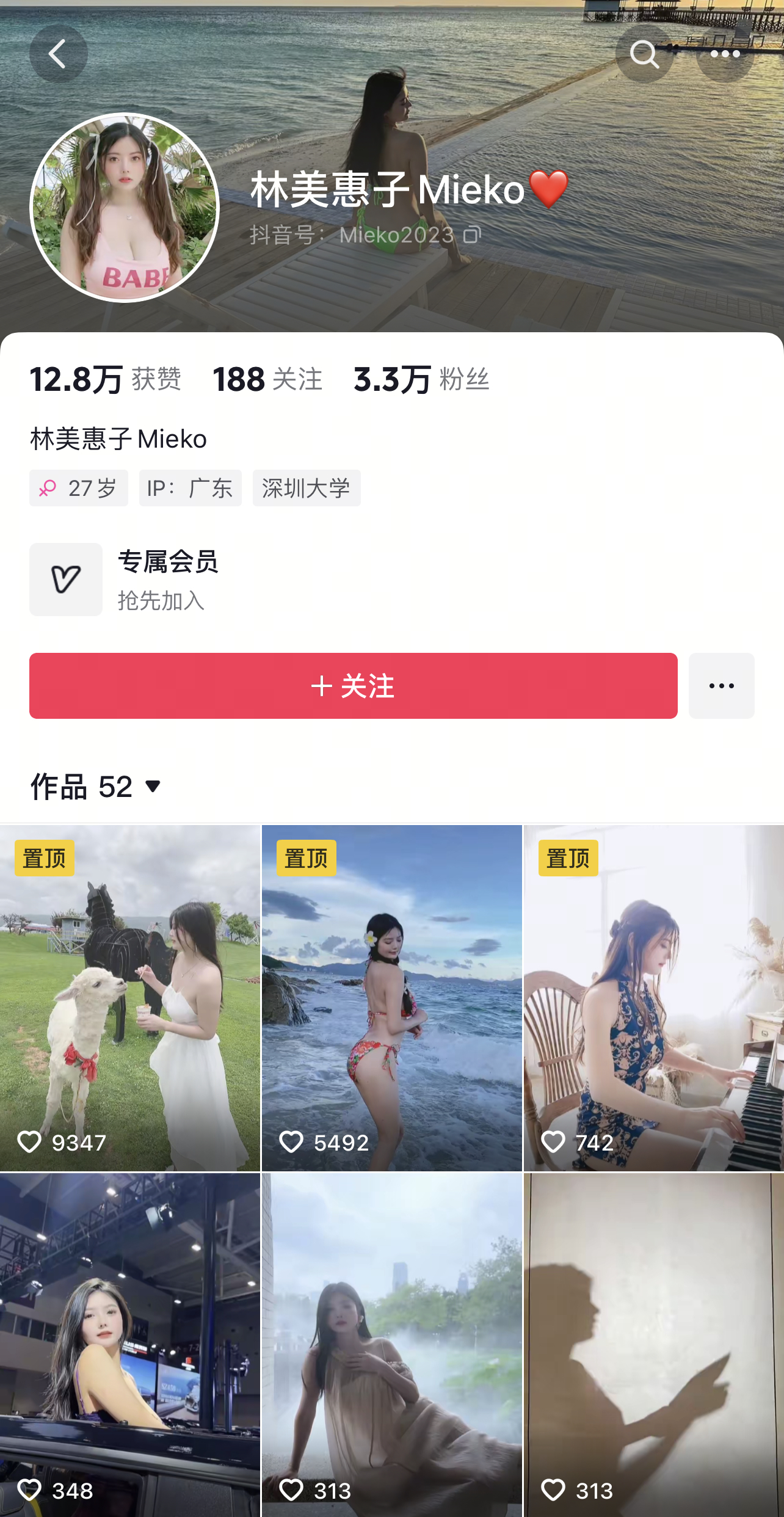Tap the 深圳大学 school tag

point(306,488)
